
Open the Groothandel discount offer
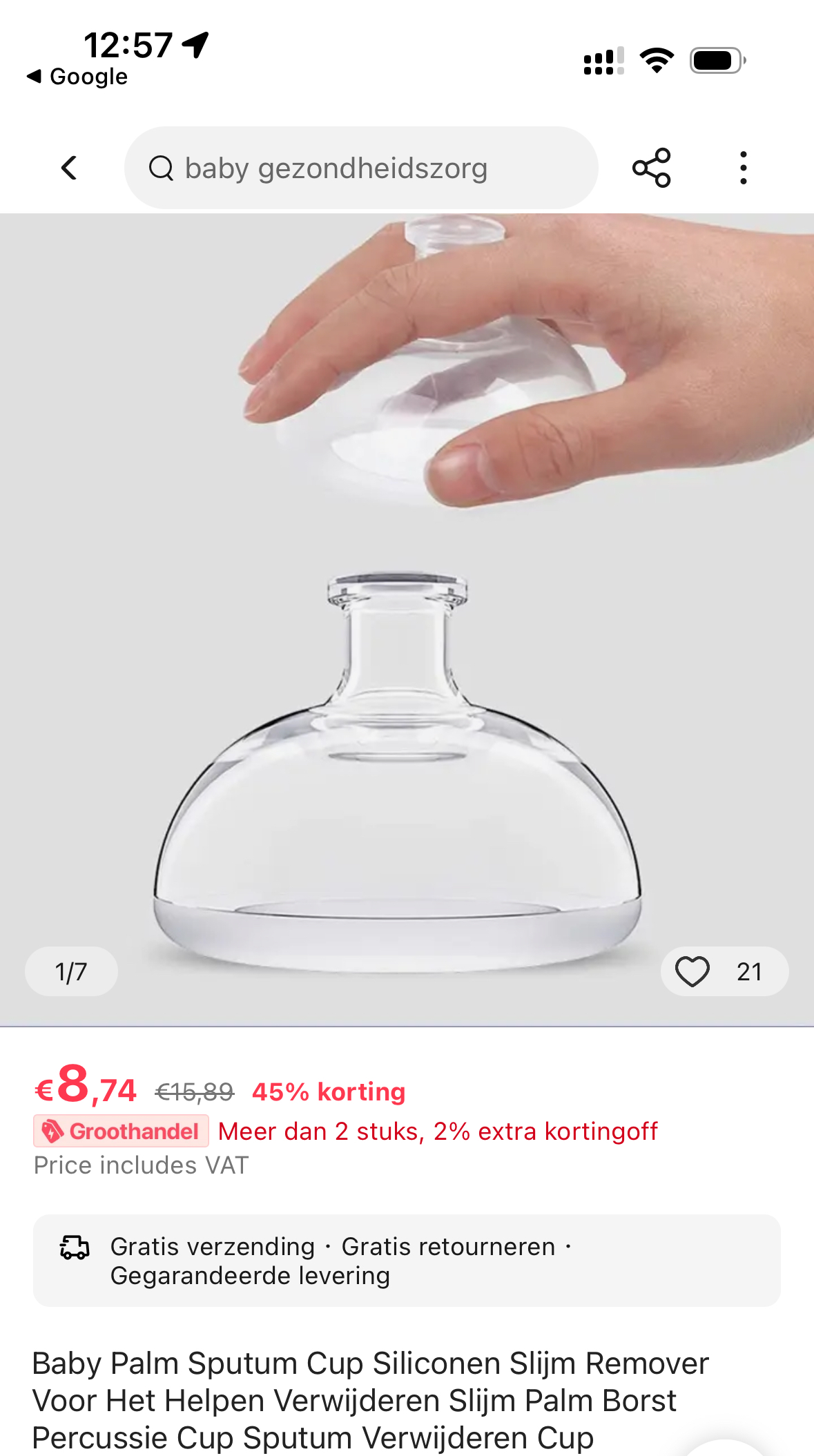pyautogui.click(x=122, y=1131)
